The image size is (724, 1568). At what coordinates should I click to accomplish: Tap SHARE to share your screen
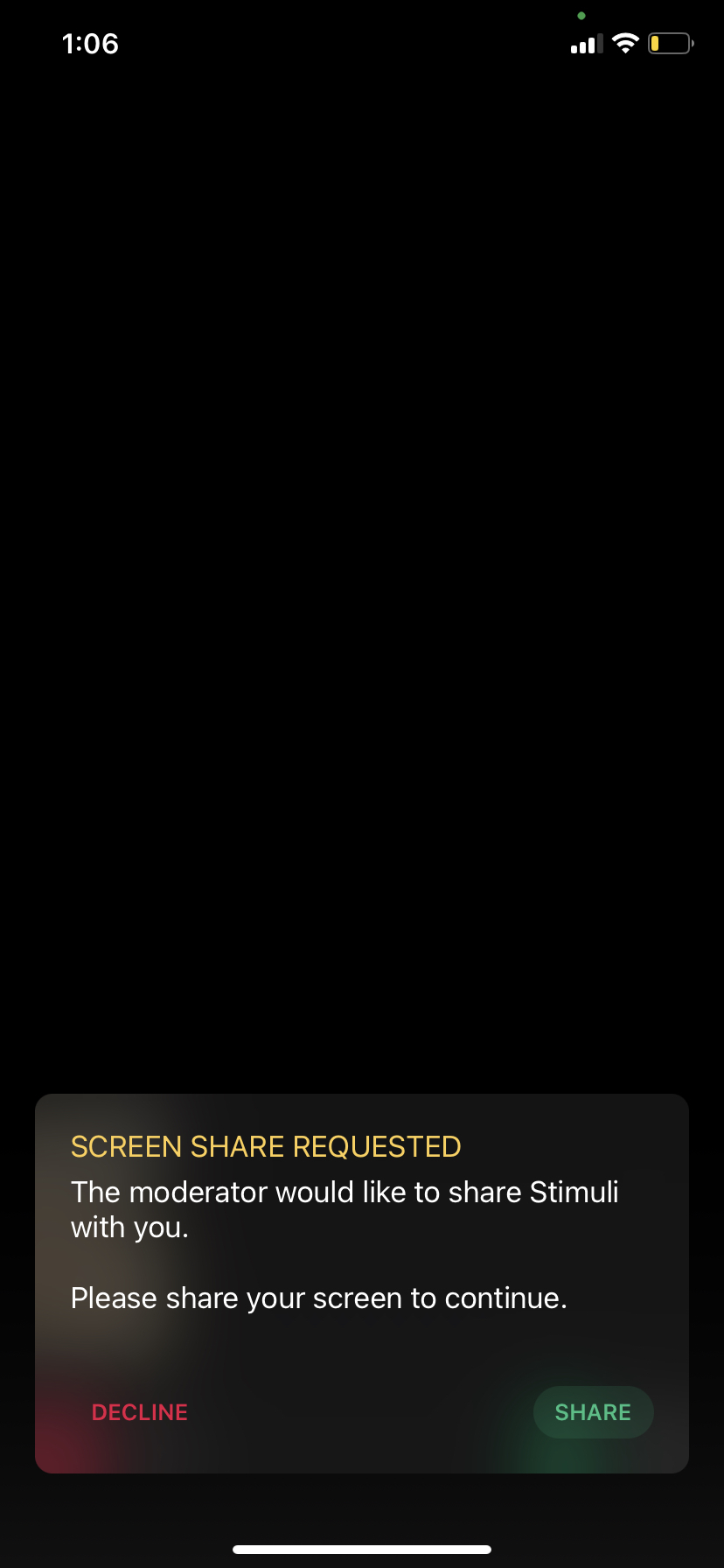pos(593,1412)
